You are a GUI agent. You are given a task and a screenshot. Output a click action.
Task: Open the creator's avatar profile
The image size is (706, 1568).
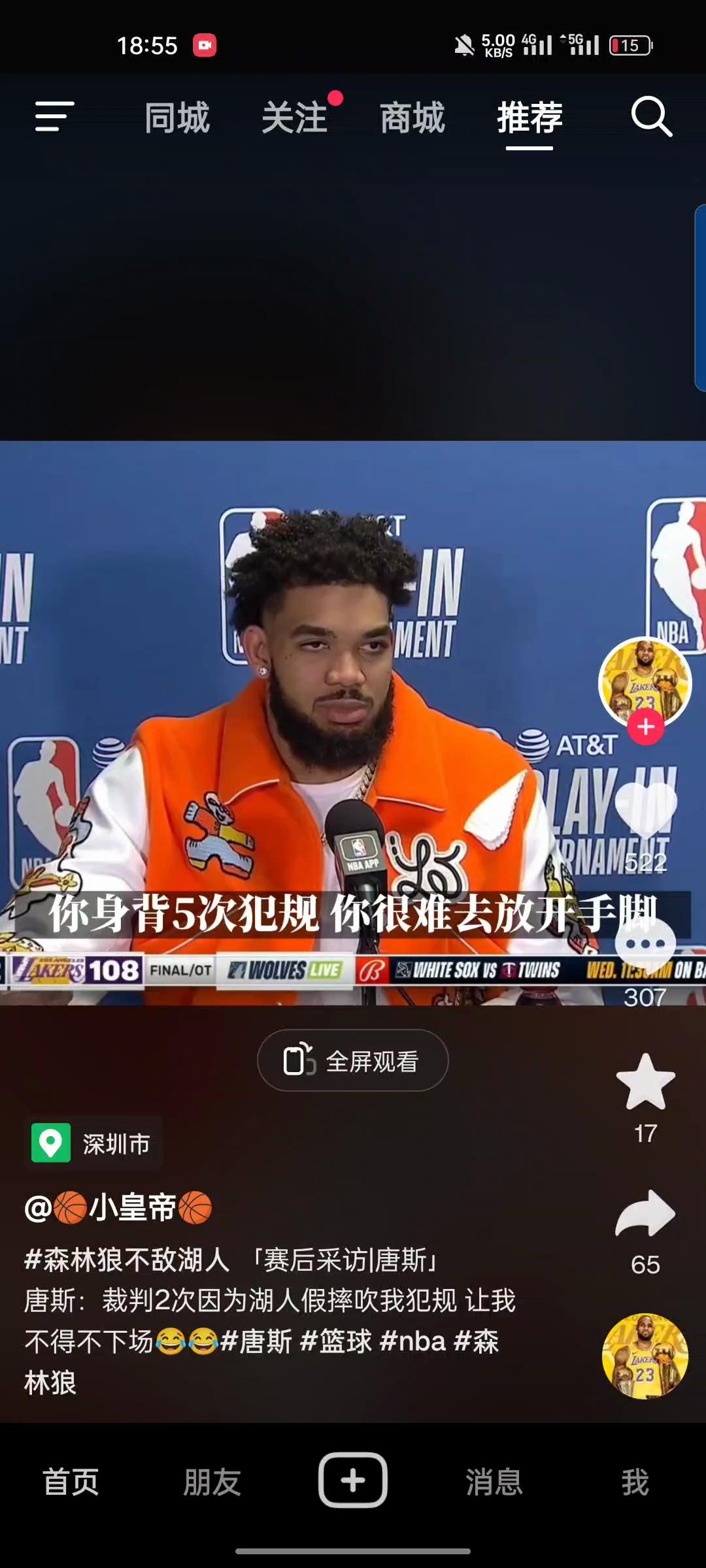645,681
